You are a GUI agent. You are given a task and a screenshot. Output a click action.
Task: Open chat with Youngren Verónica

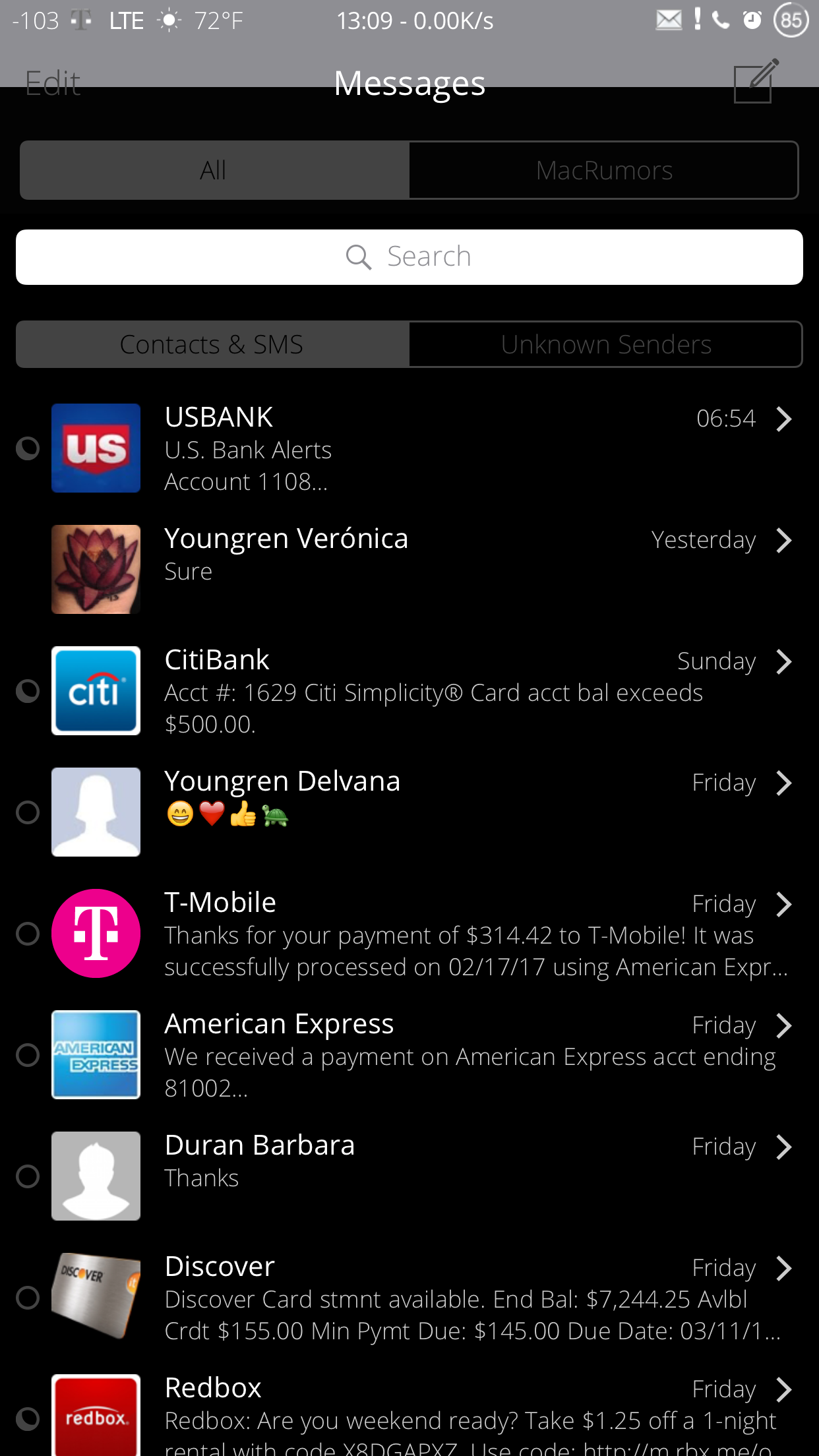(x=409, y=570)
